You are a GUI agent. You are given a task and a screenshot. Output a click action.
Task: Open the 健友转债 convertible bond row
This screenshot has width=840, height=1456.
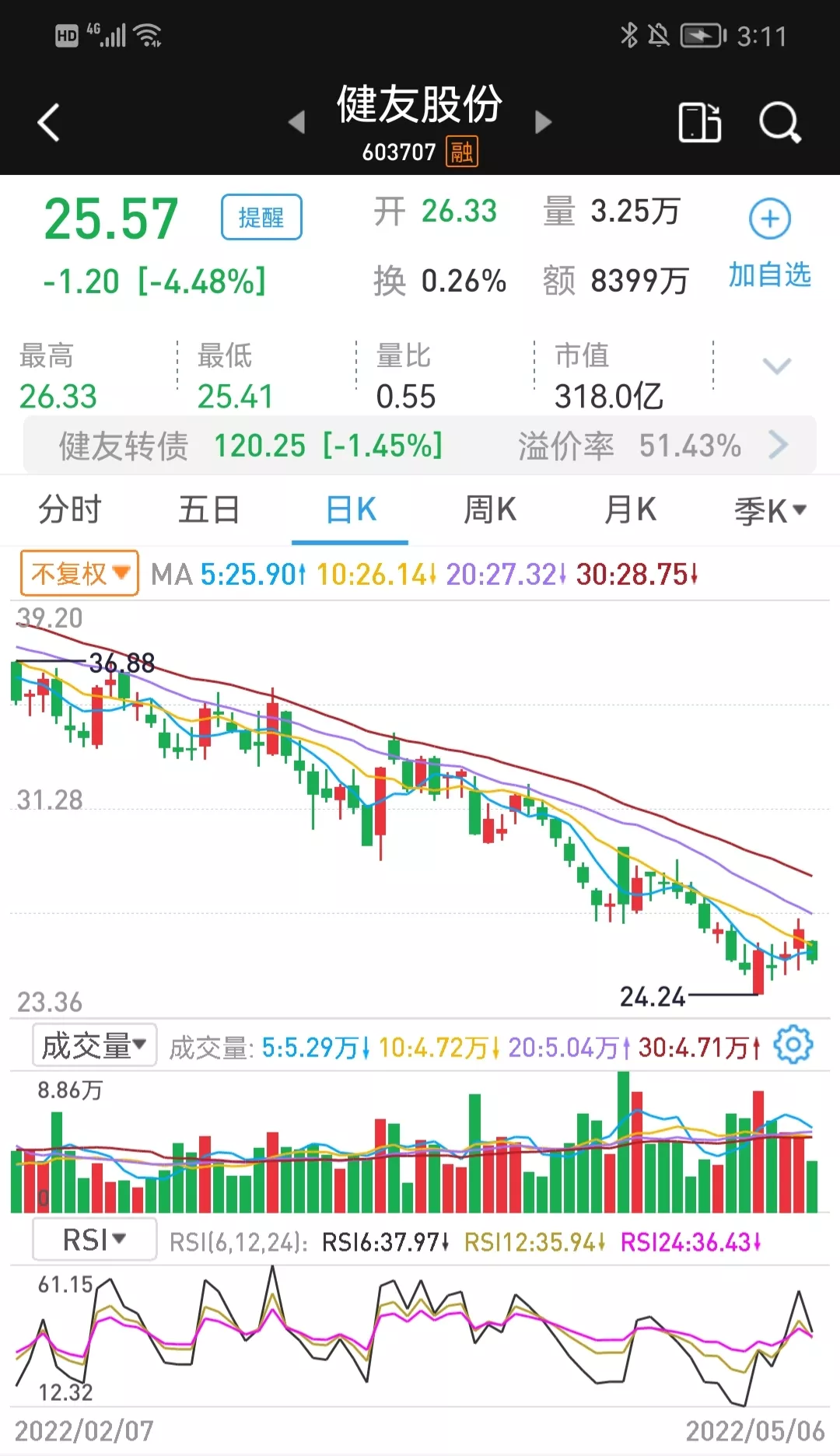click(x=420, y=446)
